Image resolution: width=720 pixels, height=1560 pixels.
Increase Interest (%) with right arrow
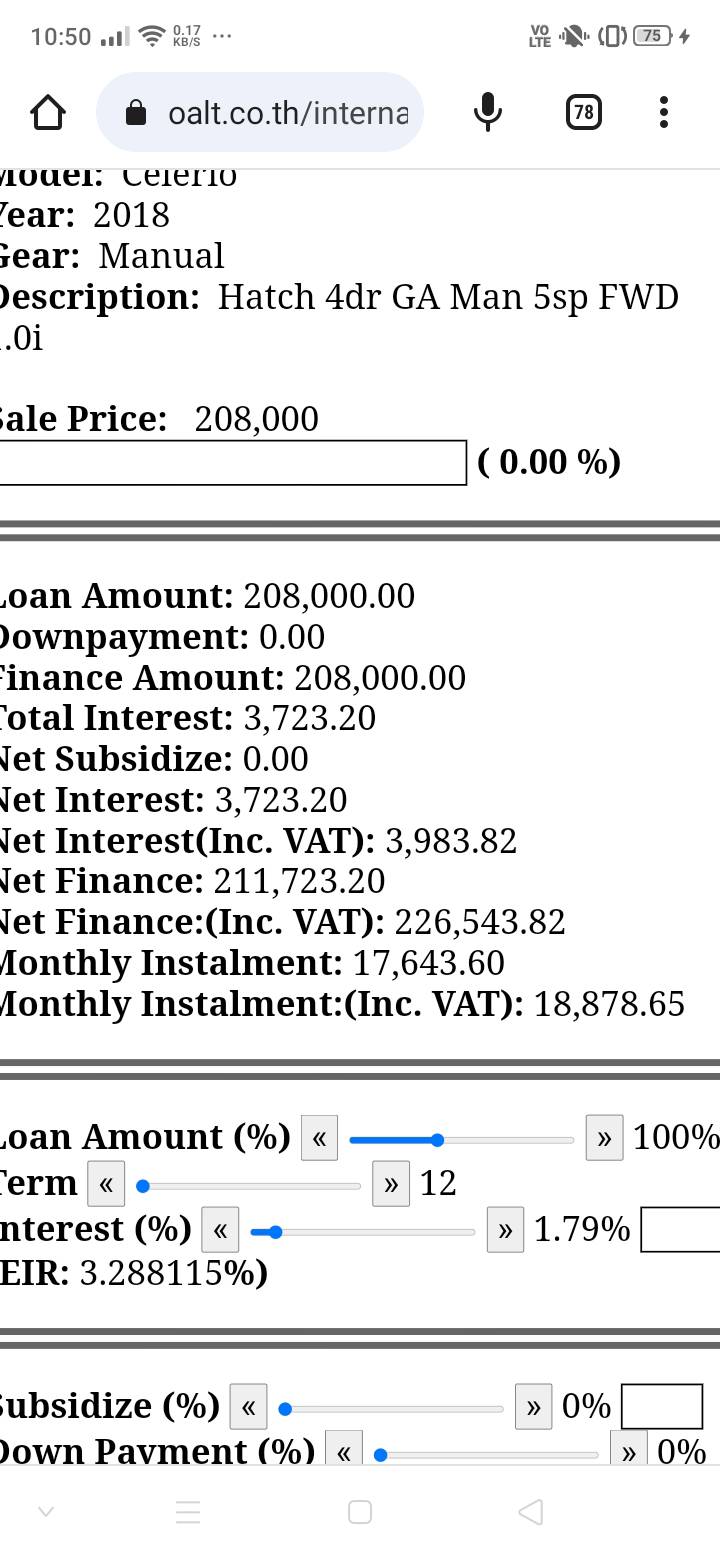click(x=505, y=1230)
